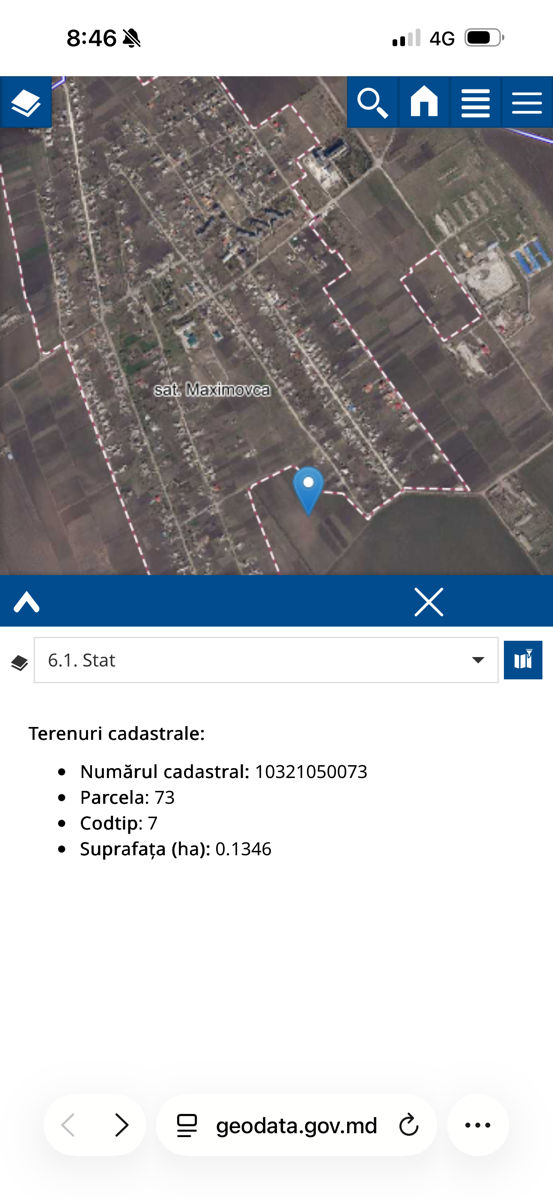Tap the blue location pin on map
This screenshot has height=1200, width=553.
coord(308,491)
